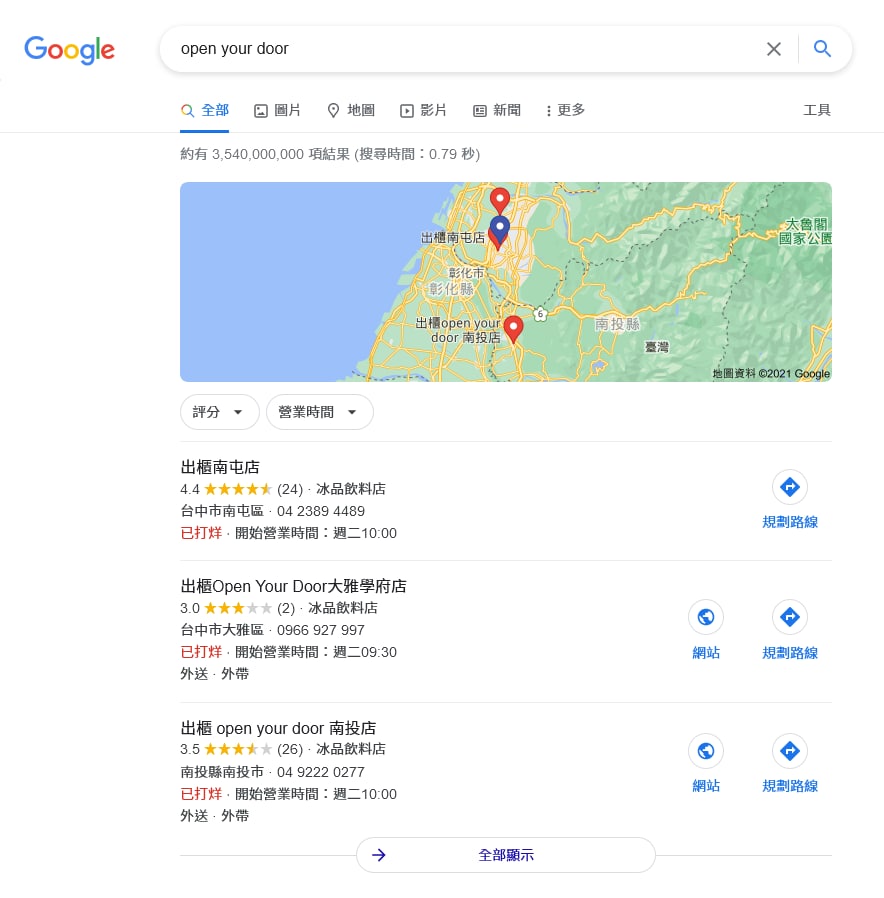Switch to the 圖片 tab
This screenshot has height=898, width=884.
pyautogui.click(x=277, y=110)
